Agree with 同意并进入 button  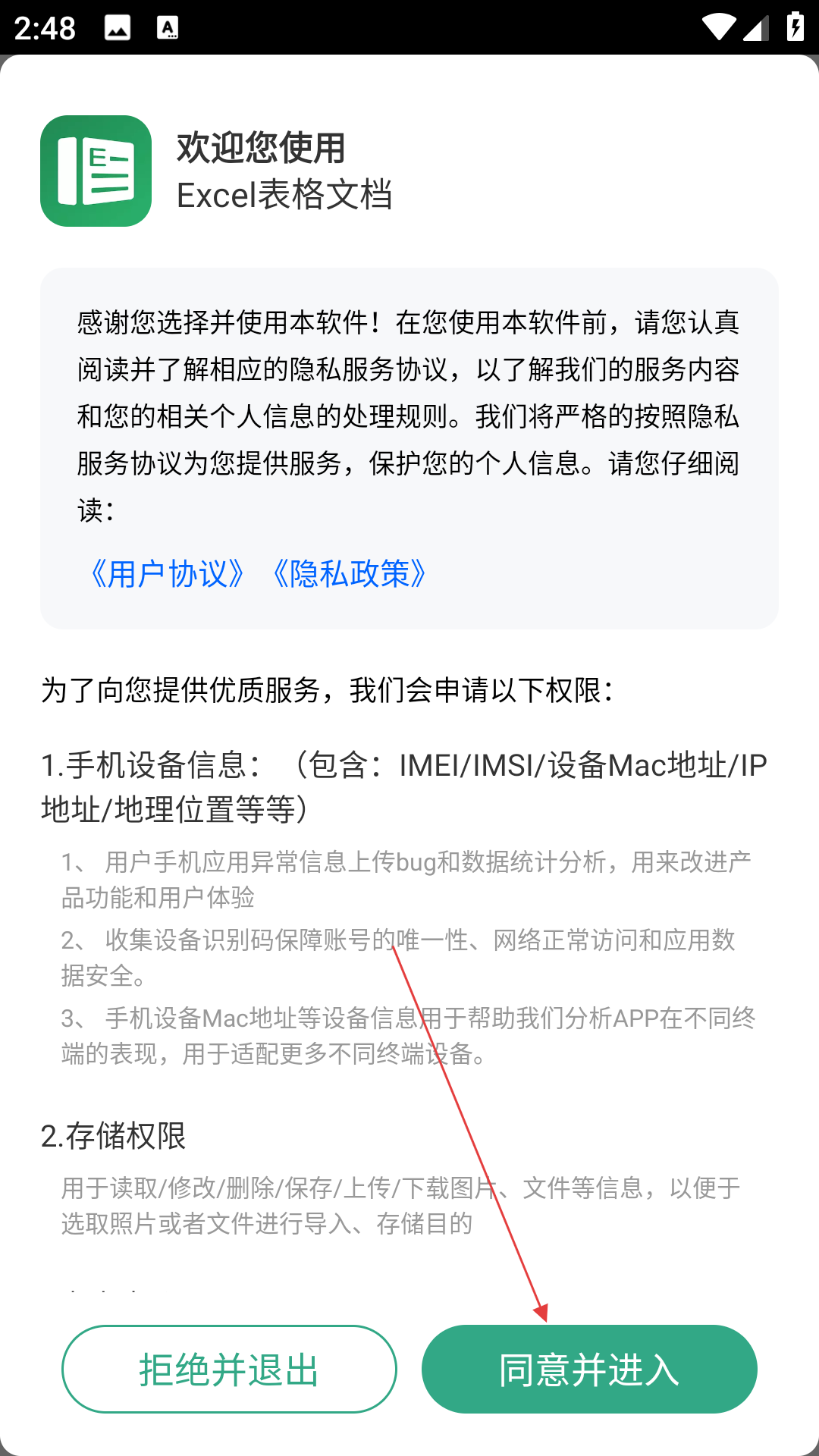tap(589, 1369)
